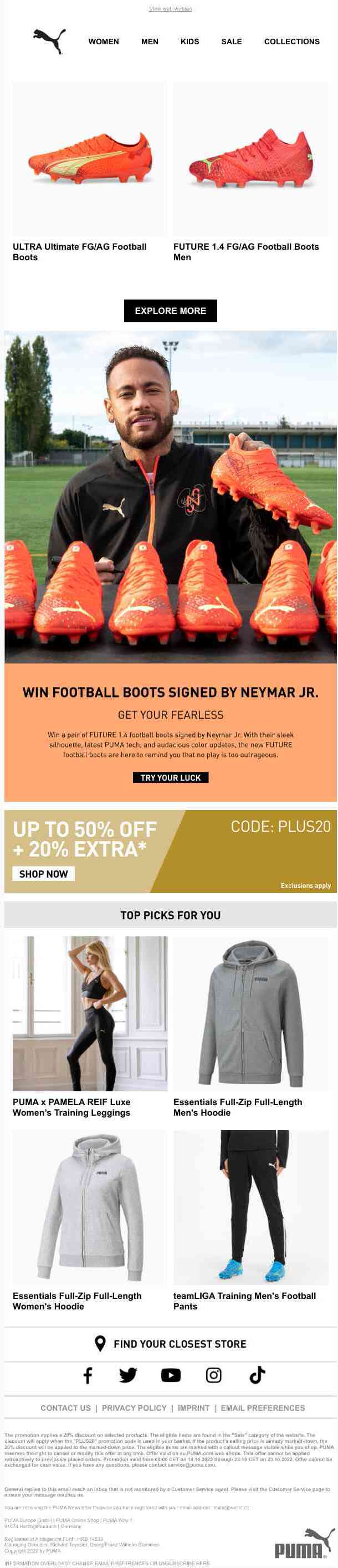Open the KIDS category
The height and width of the screenshot is (1568, 338).
190,42
